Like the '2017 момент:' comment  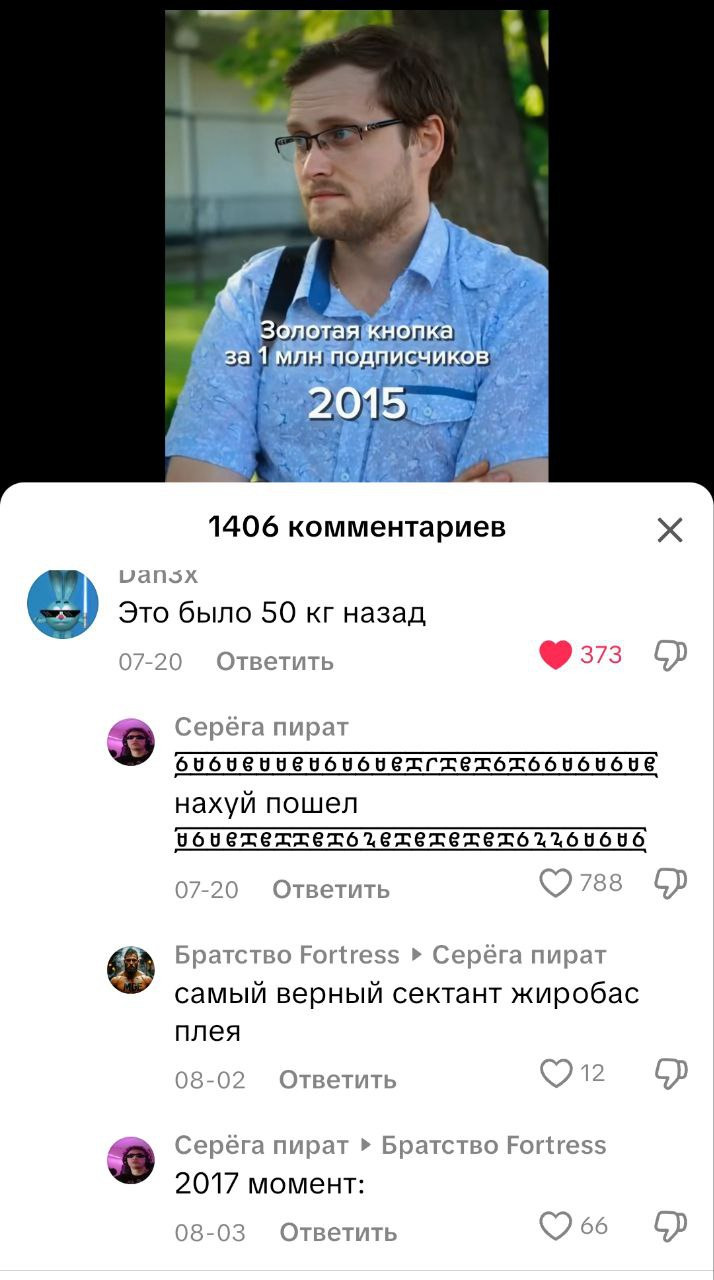(x=556, y=1226)
